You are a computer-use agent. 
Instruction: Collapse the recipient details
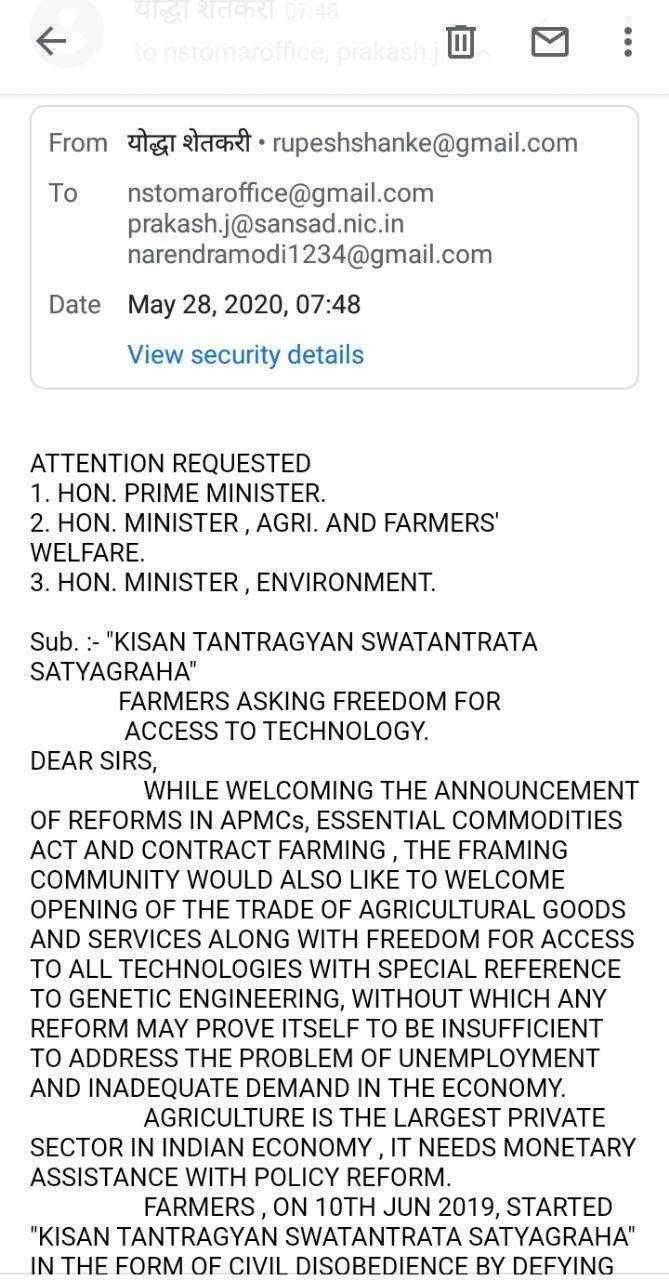coord(484,52)
